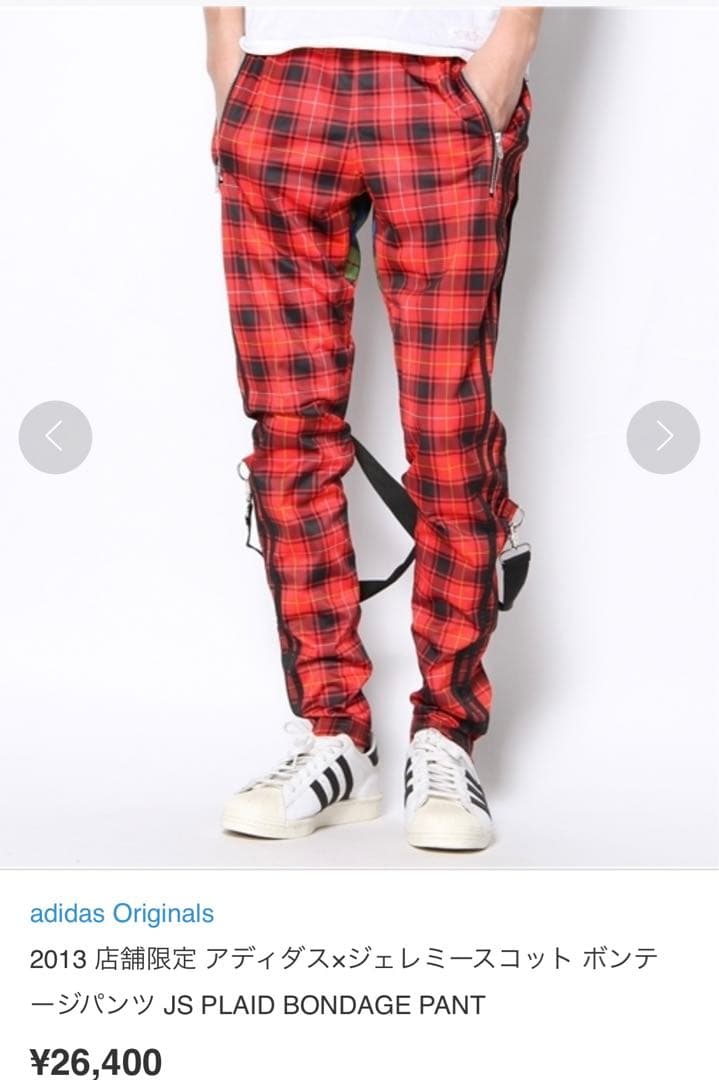
Task: Open the adidas Originals brand link
Action: pyautogui.click(x=122, y=913)
